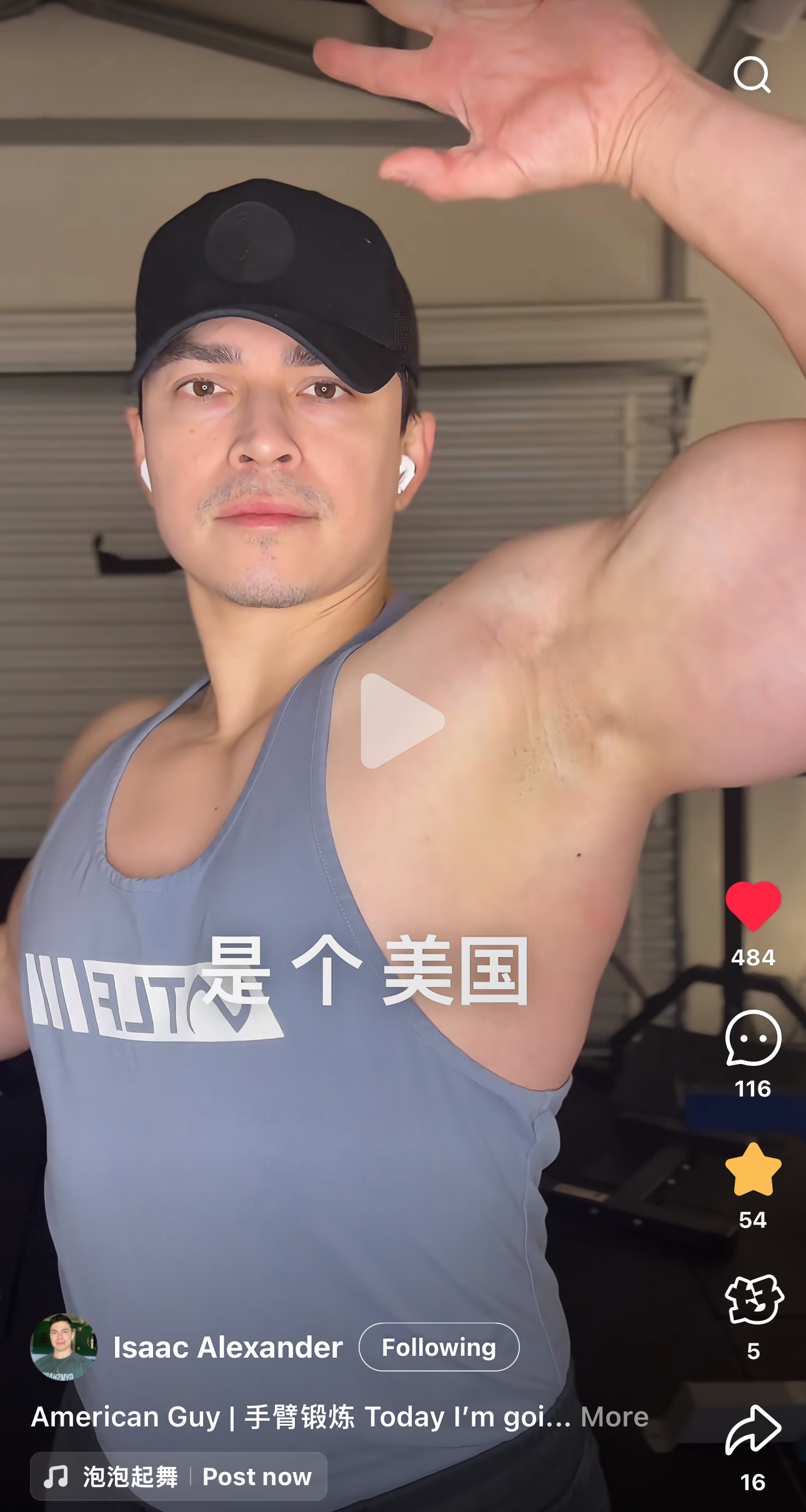Resume the video with the play button

tap(402, 720)
